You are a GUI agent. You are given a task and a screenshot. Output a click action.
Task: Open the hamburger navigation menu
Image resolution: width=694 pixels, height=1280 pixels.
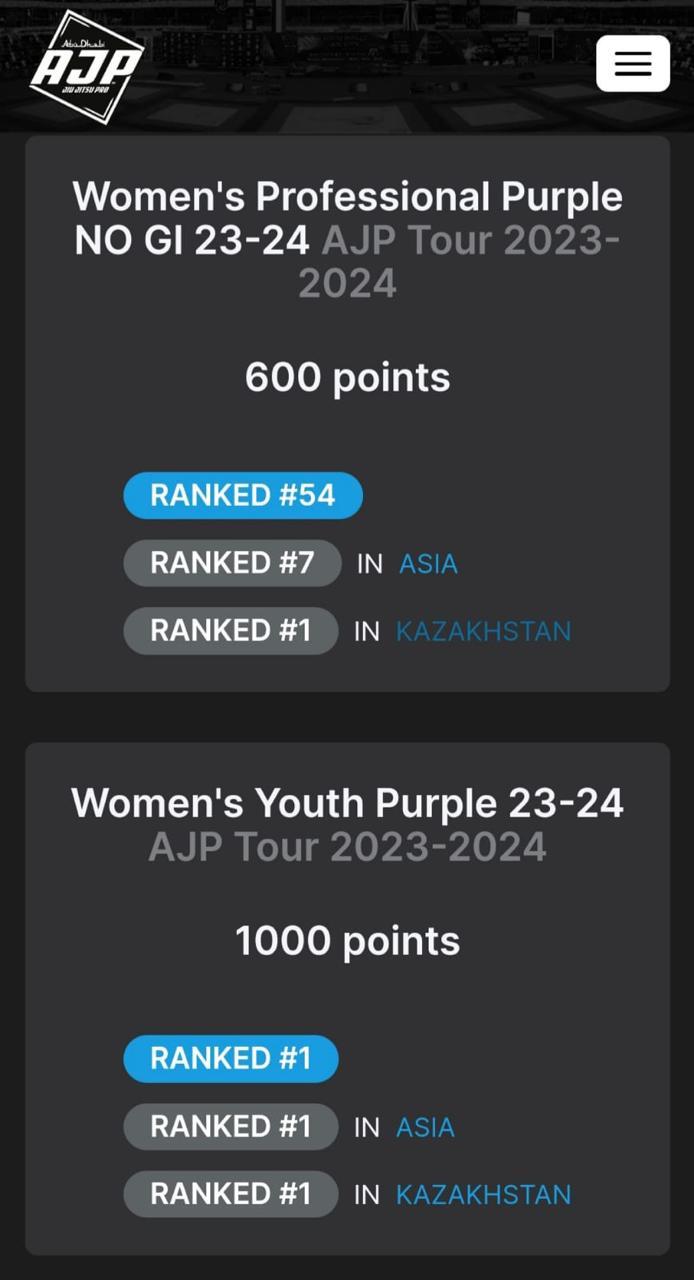click(x=633, y=64)
